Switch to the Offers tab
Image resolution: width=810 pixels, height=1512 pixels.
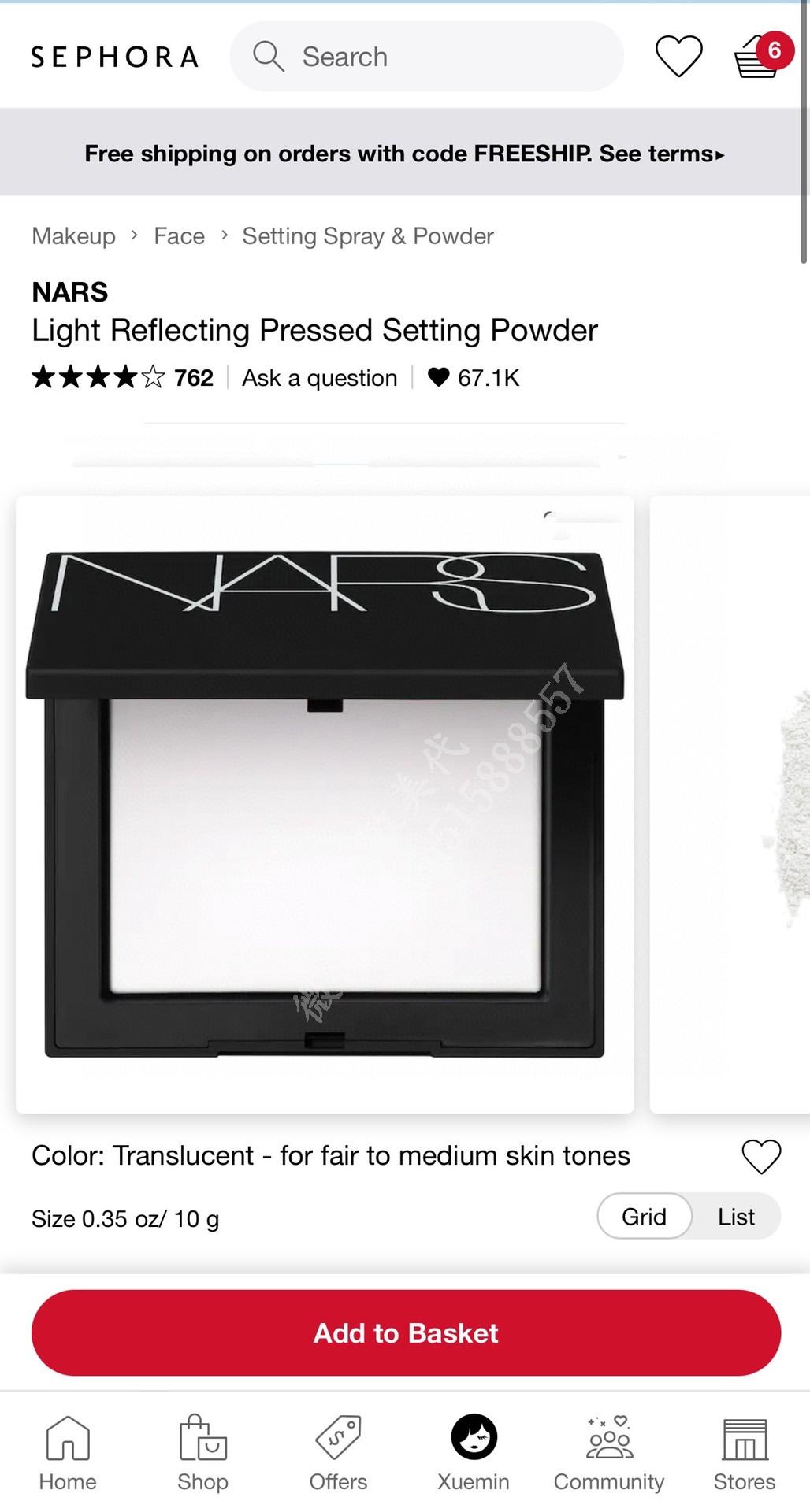click(x=338, y=1453)
